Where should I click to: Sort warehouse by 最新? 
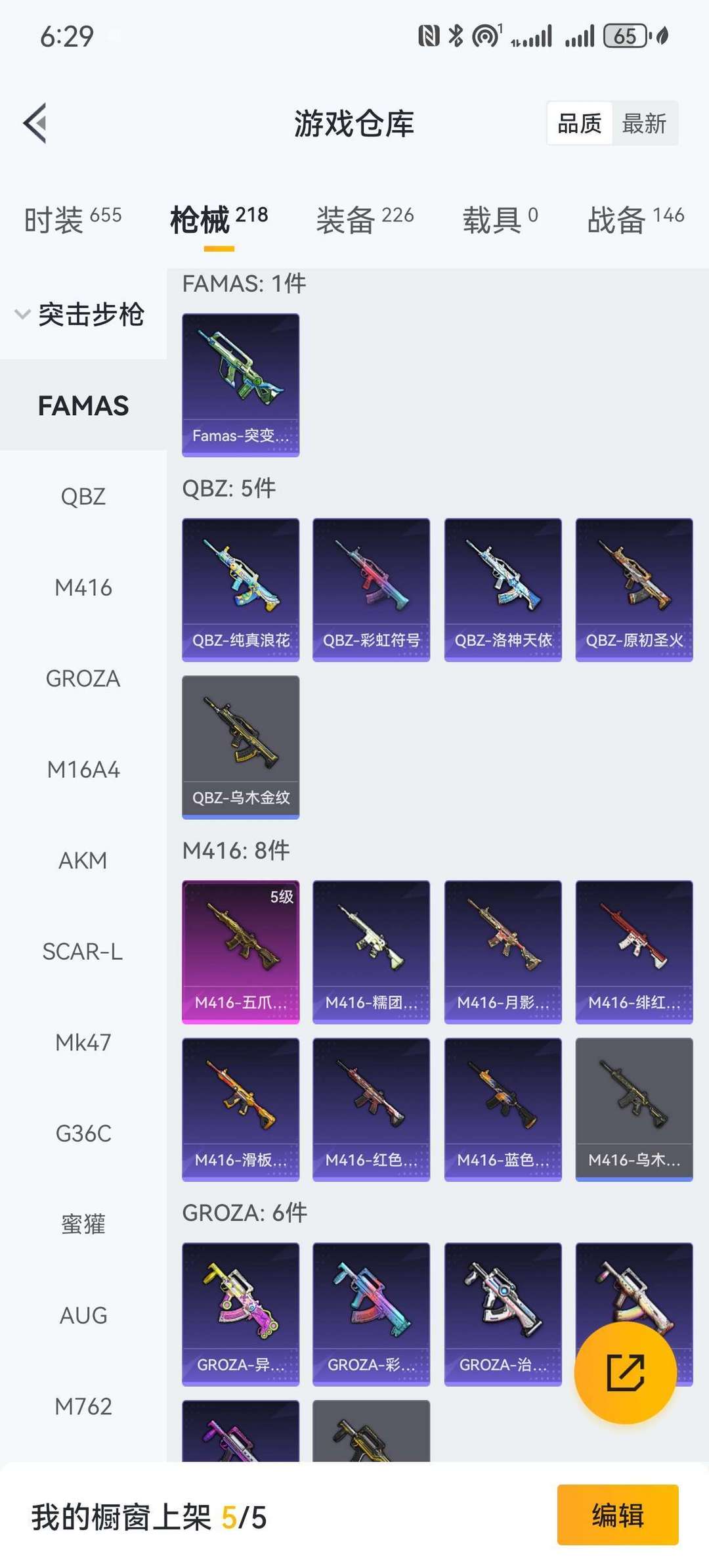(643, 123)
